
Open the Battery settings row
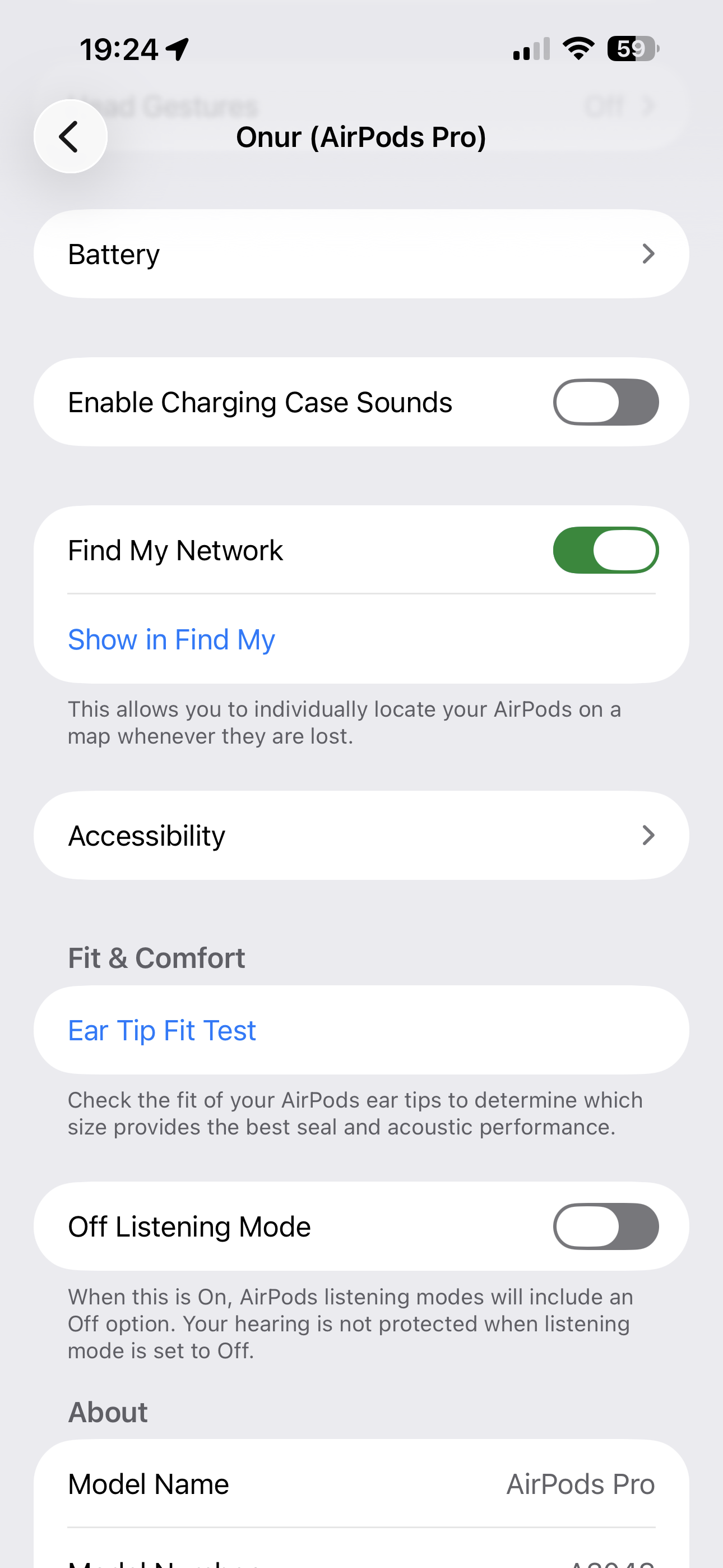361,254
